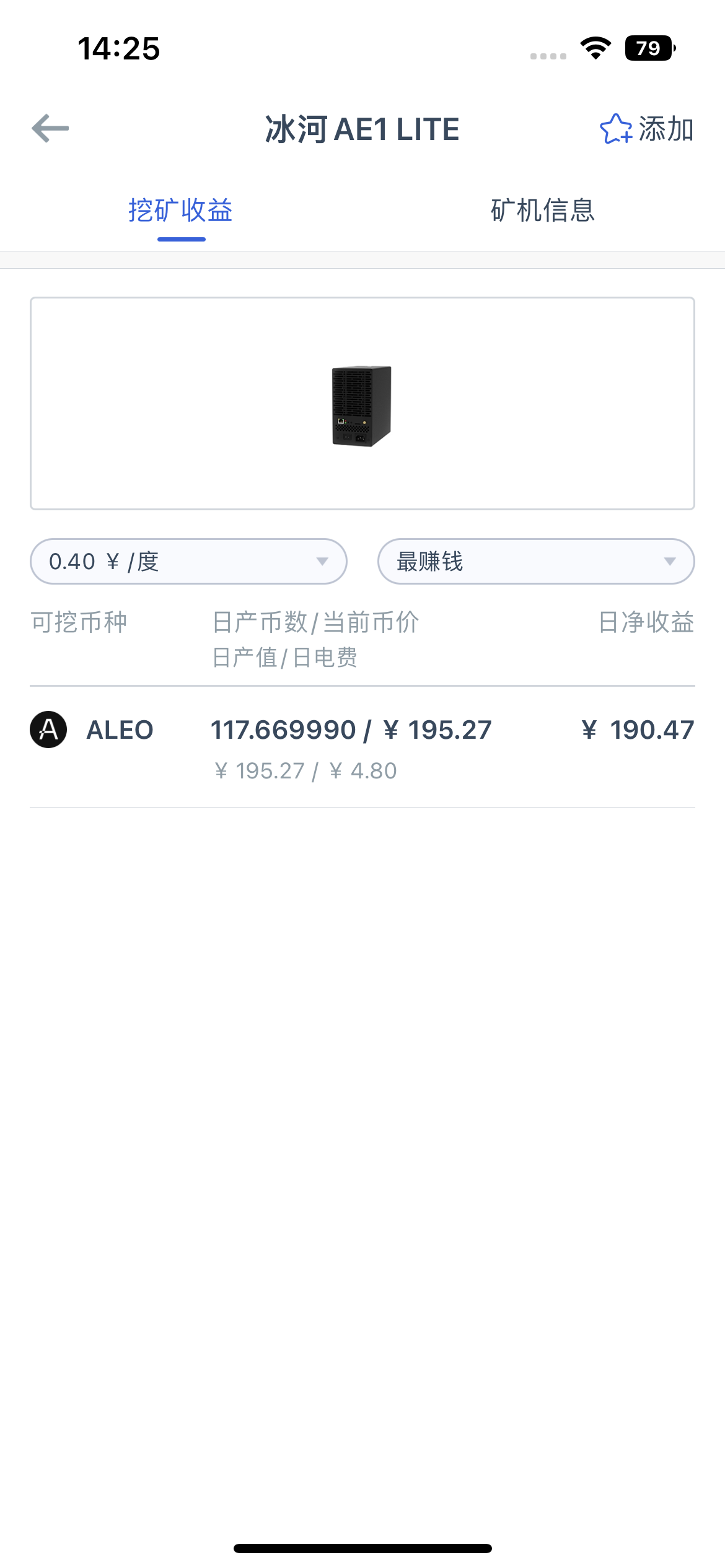Open the 0.40 ¥/度 electricity price dropdown
This screenshot has height=1568, width=725.
[188, 561]
